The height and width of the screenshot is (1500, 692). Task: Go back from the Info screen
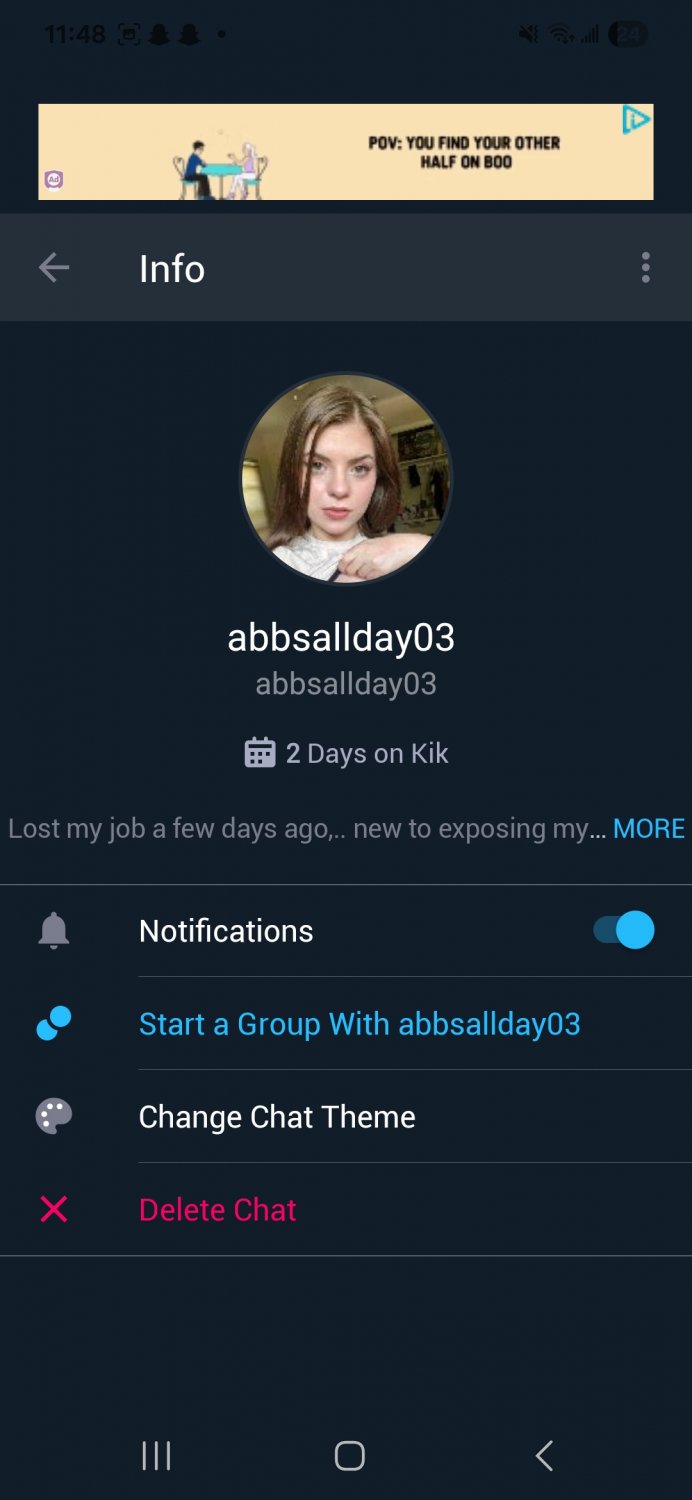coord(54,268)
